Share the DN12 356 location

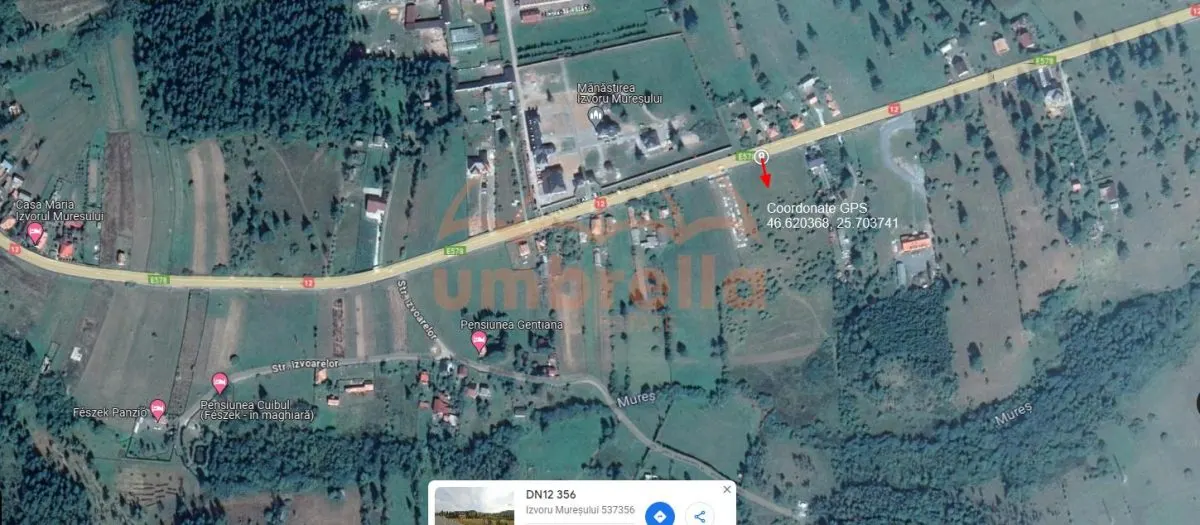tap(700, 514)
